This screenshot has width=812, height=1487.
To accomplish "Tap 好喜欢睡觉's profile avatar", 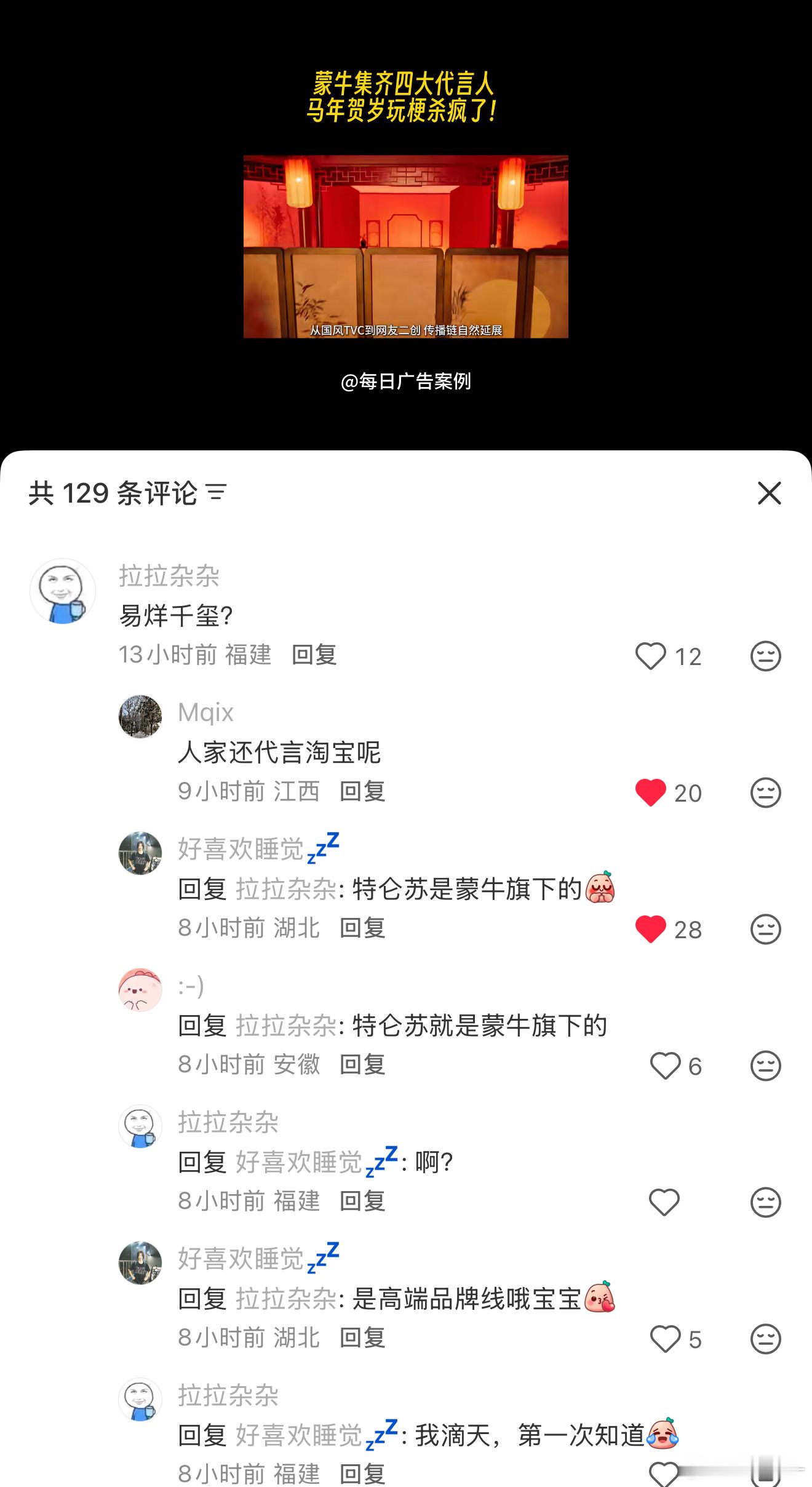I will pos(141,854).
